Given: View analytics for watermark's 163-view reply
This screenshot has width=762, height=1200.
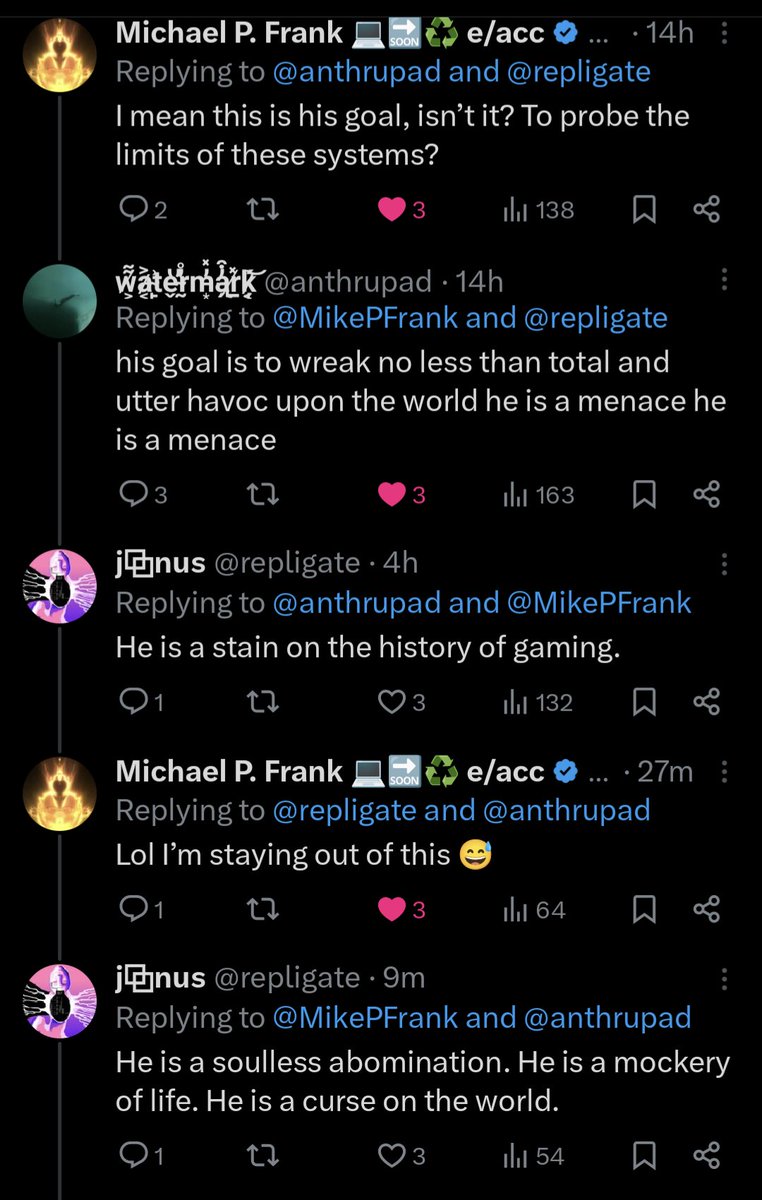Looking at the screenshot, I should tap(540, 494).
